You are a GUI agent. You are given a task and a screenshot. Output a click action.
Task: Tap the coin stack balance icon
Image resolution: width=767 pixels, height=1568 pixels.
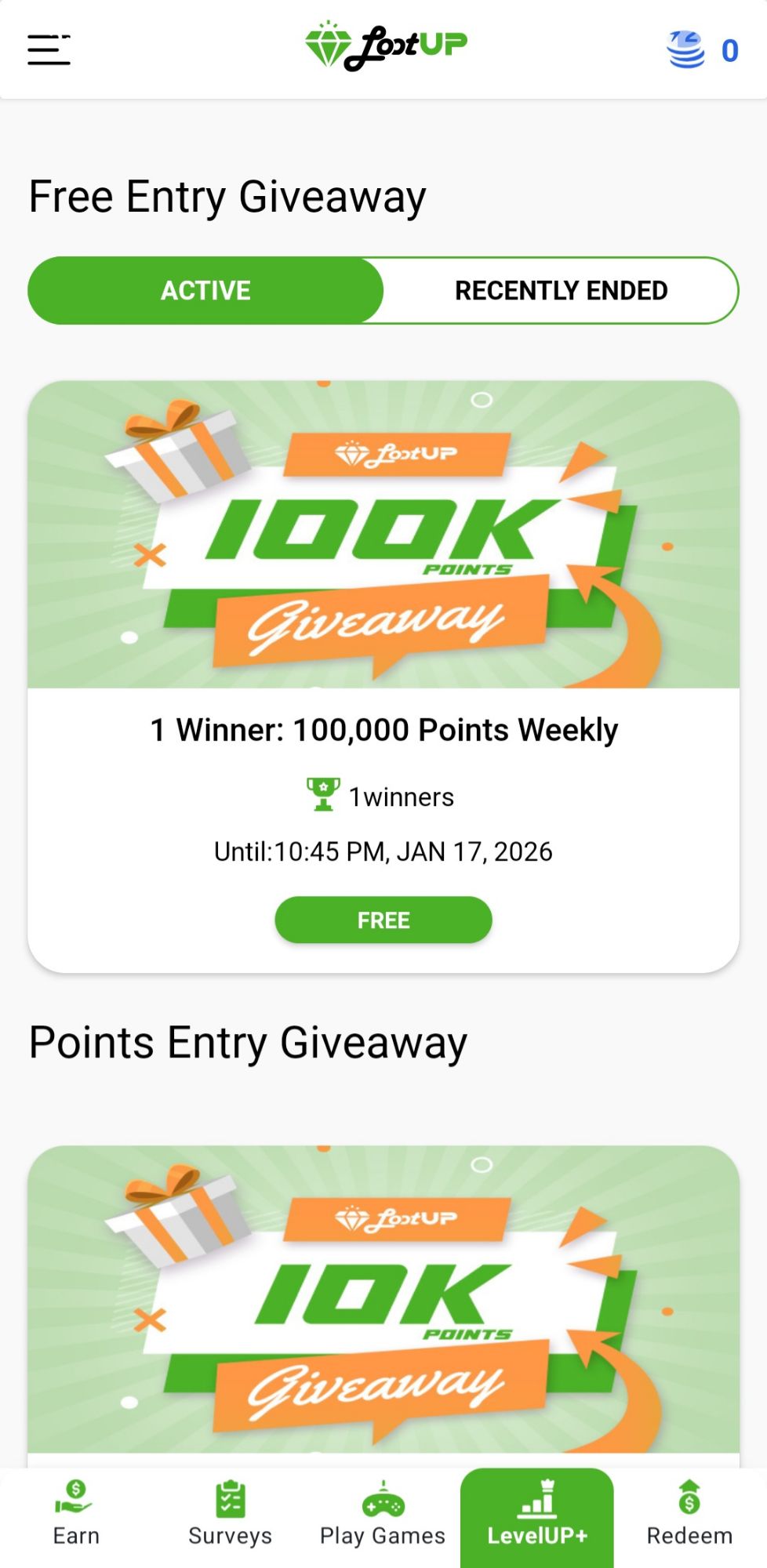(x=684, y=49)
